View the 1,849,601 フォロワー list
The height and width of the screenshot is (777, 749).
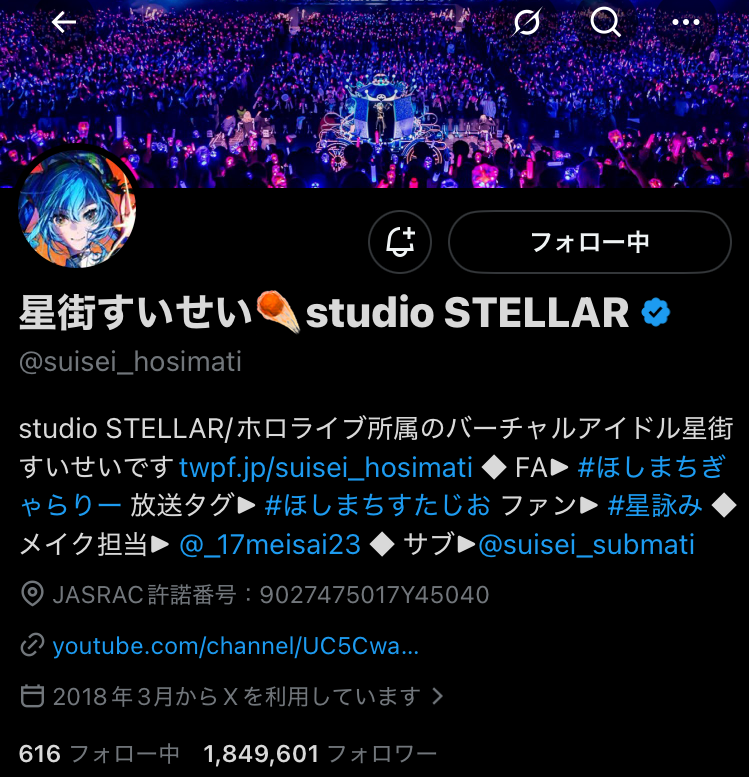(x=320, y=753)
